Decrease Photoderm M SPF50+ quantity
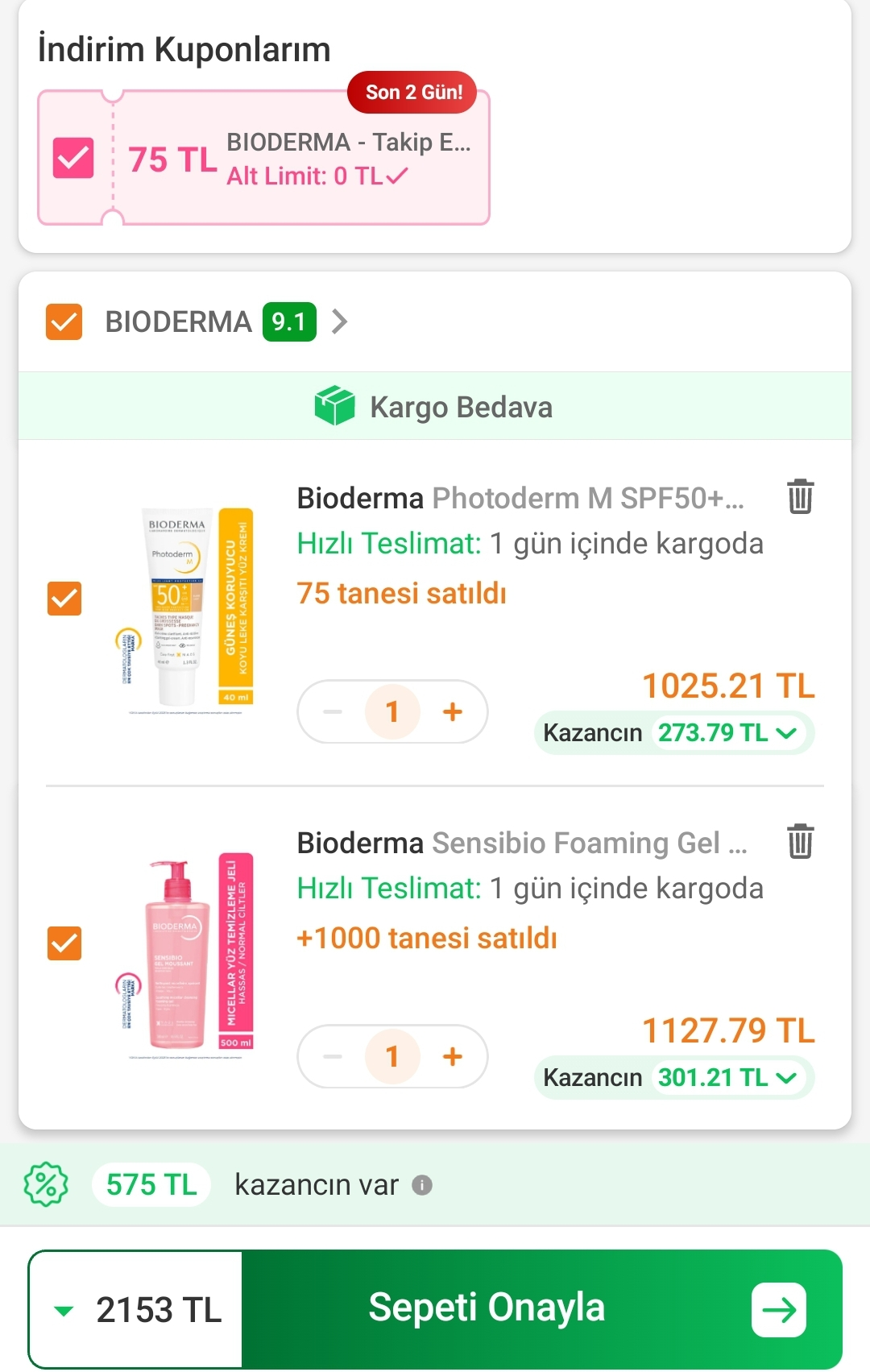Viewport: 870px width, 1372px height. (333, 711)
